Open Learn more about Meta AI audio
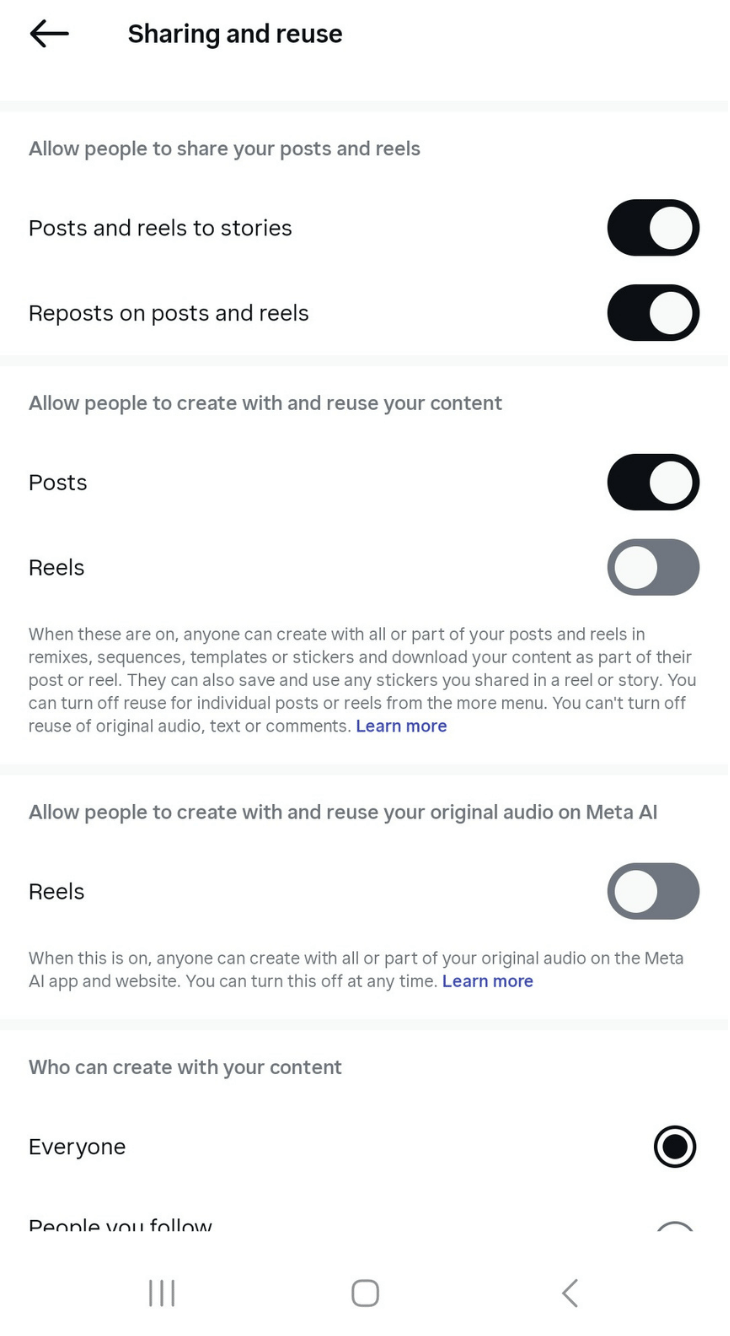 pyautogui.click(x=487, y=981)
